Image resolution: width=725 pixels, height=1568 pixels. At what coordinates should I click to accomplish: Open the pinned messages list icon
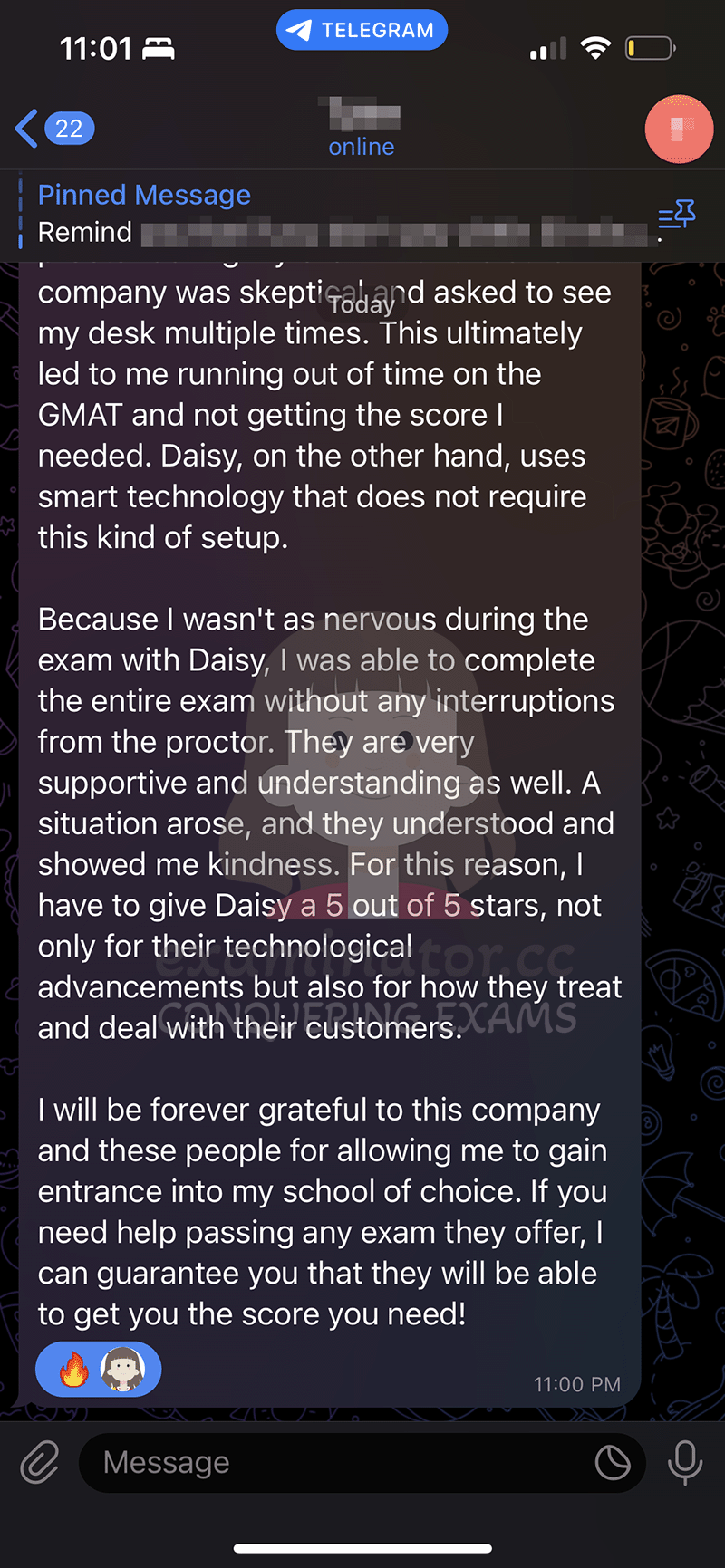point(677,216)
